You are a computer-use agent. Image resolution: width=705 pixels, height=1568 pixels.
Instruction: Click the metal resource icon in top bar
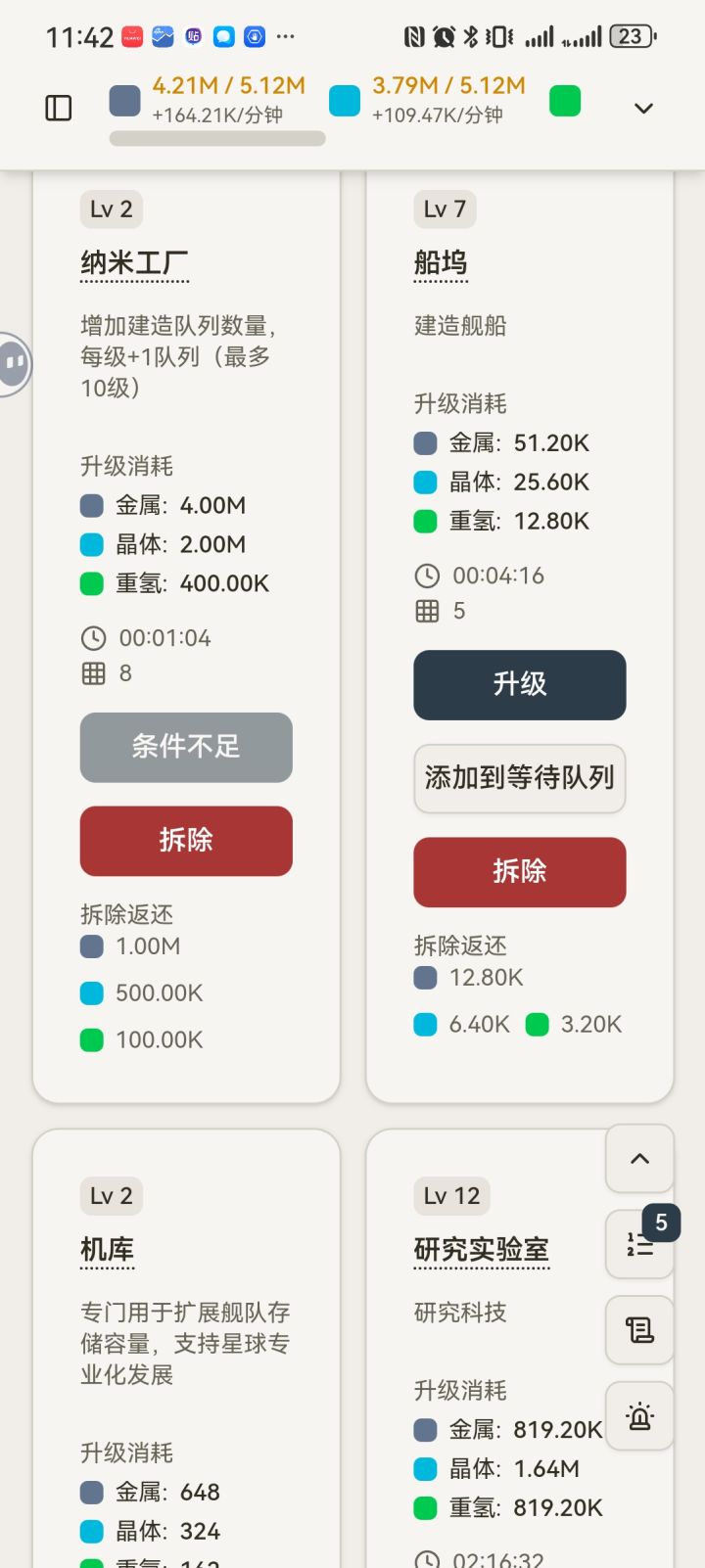click(x=124, y=101)
